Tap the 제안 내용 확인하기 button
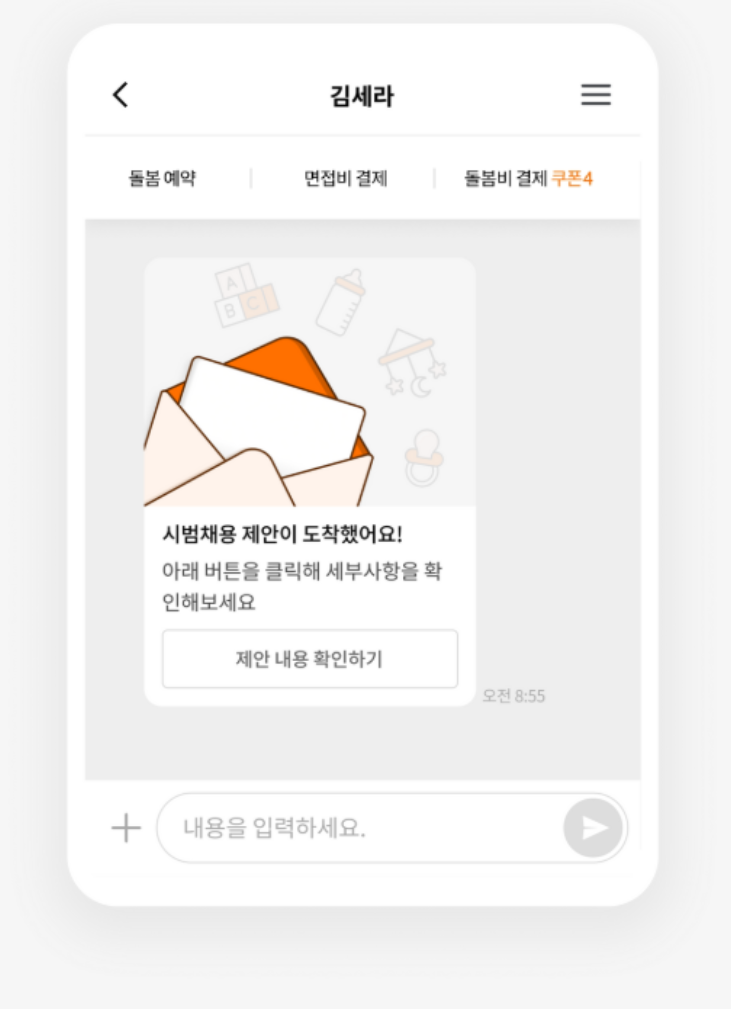731x1009 pixels. [x=309, y=659]
